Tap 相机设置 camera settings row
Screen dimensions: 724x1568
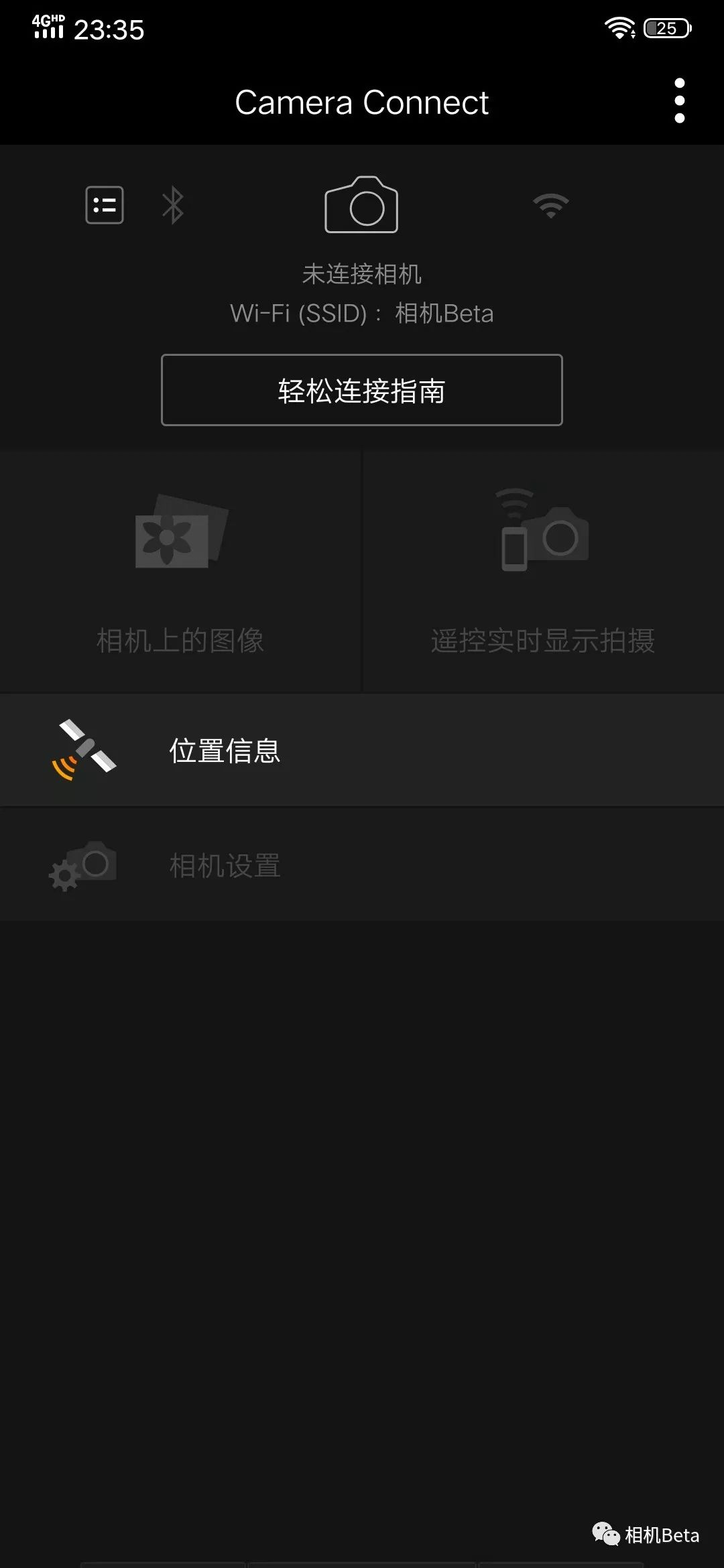(224, 866)
